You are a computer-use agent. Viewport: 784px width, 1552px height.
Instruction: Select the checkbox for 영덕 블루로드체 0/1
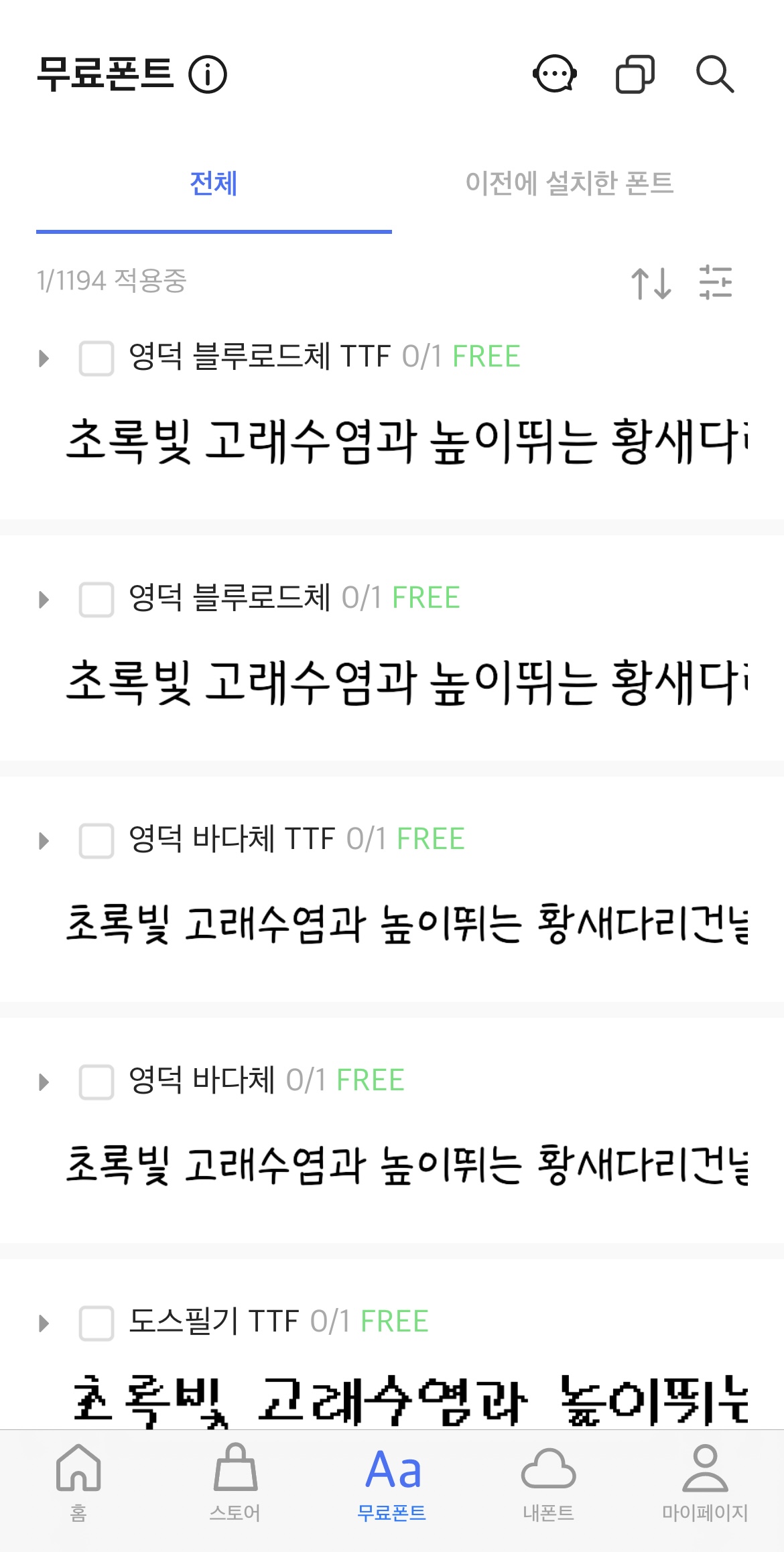(96, 599)
